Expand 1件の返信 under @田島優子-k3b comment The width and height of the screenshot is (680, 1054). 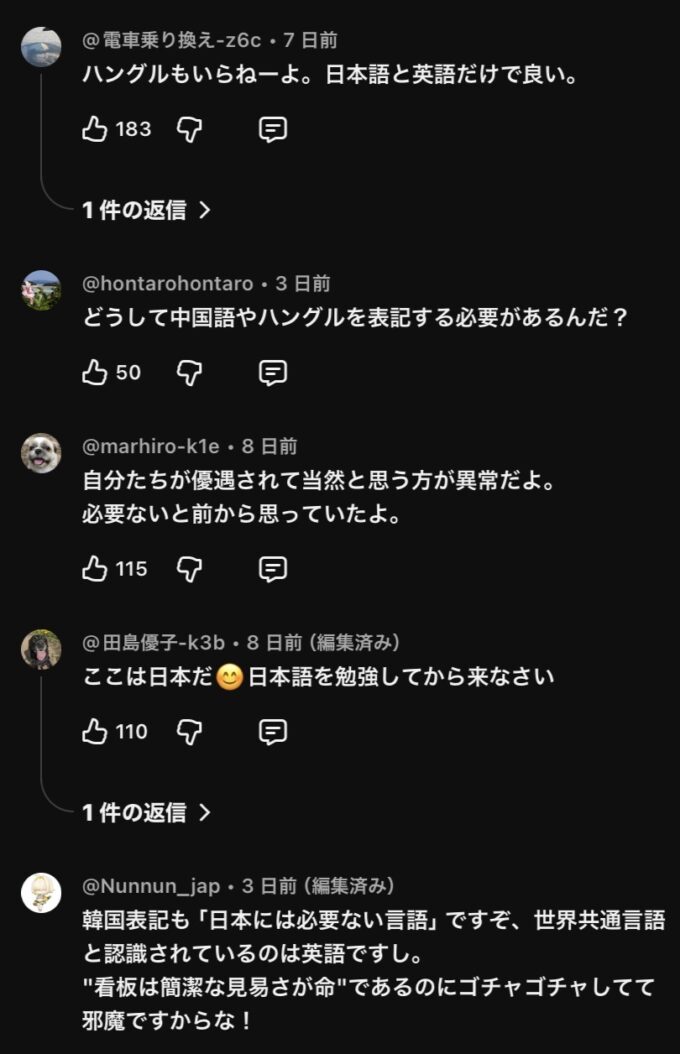[147, 813]
